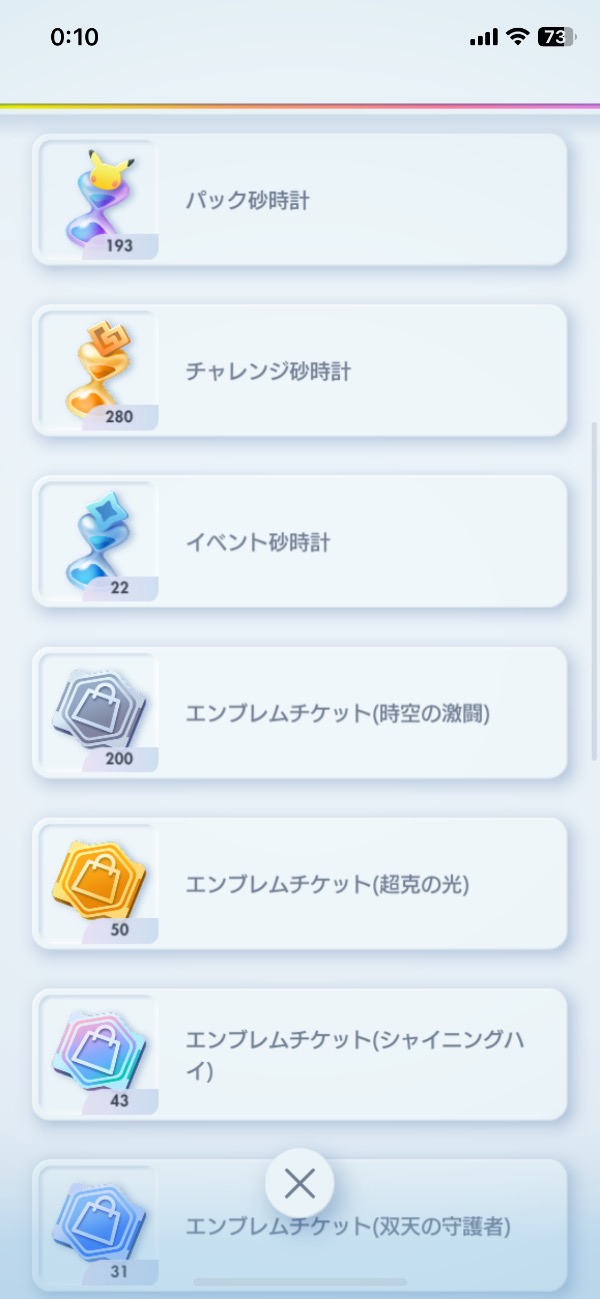Open the パック砂時計 item row

[300, 200]
